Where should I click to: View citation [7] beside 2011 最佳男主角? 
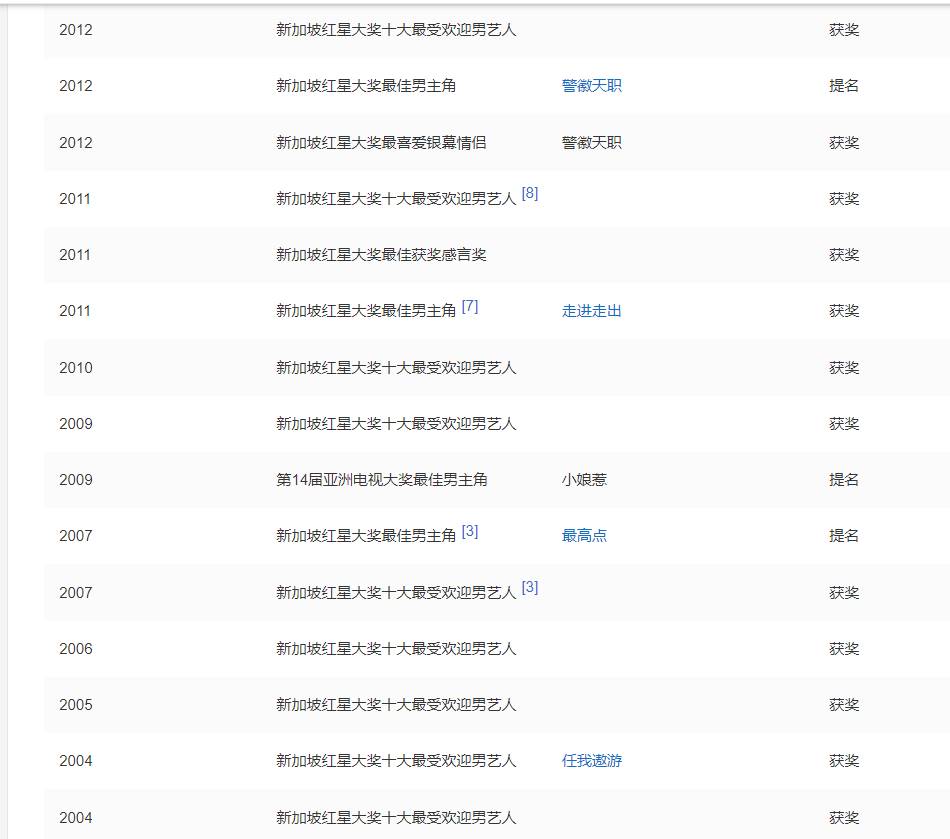(x=470, y=307)
